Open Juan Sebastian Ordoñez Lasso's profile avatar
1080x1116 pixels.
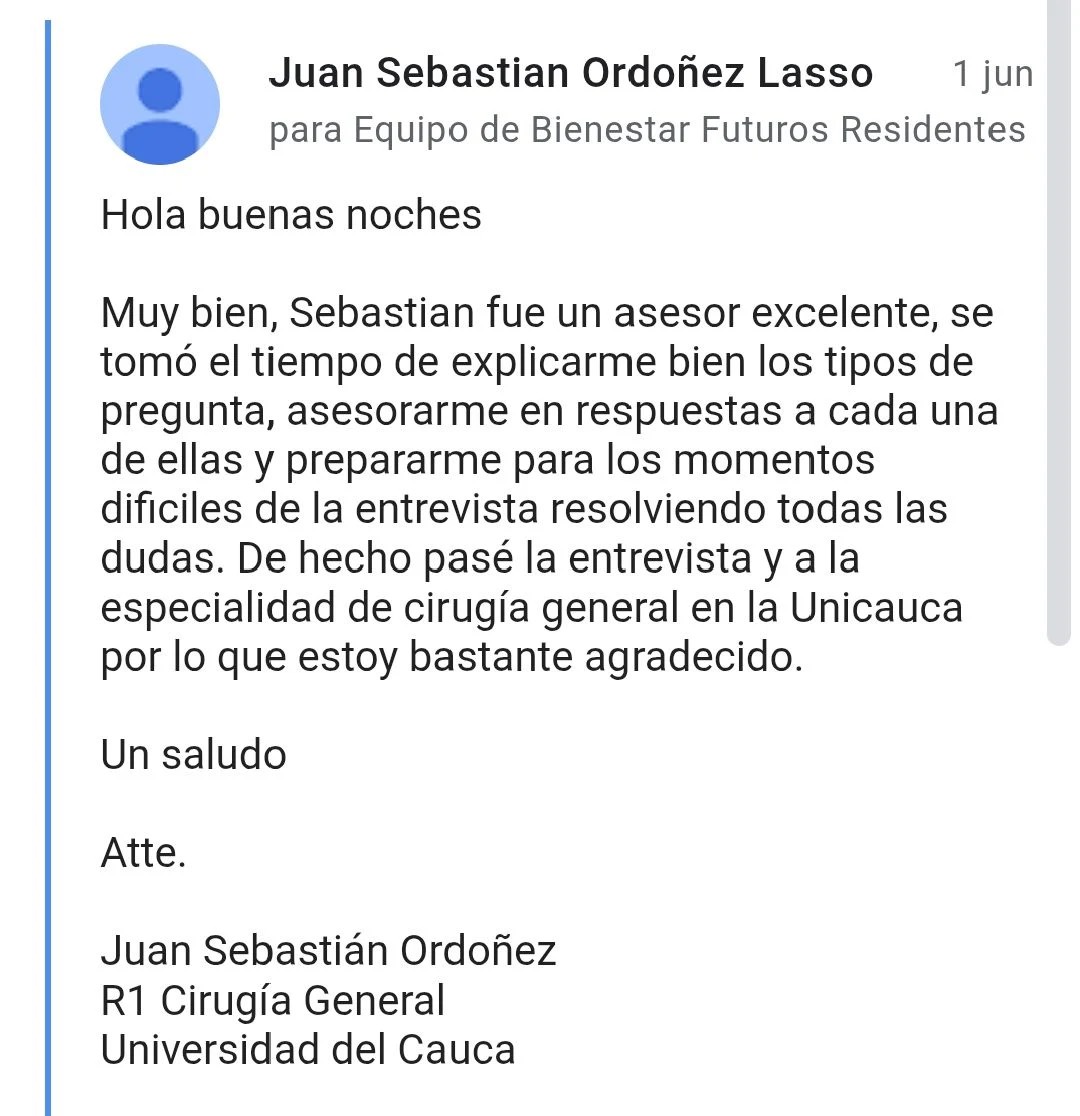coord(160,104)
